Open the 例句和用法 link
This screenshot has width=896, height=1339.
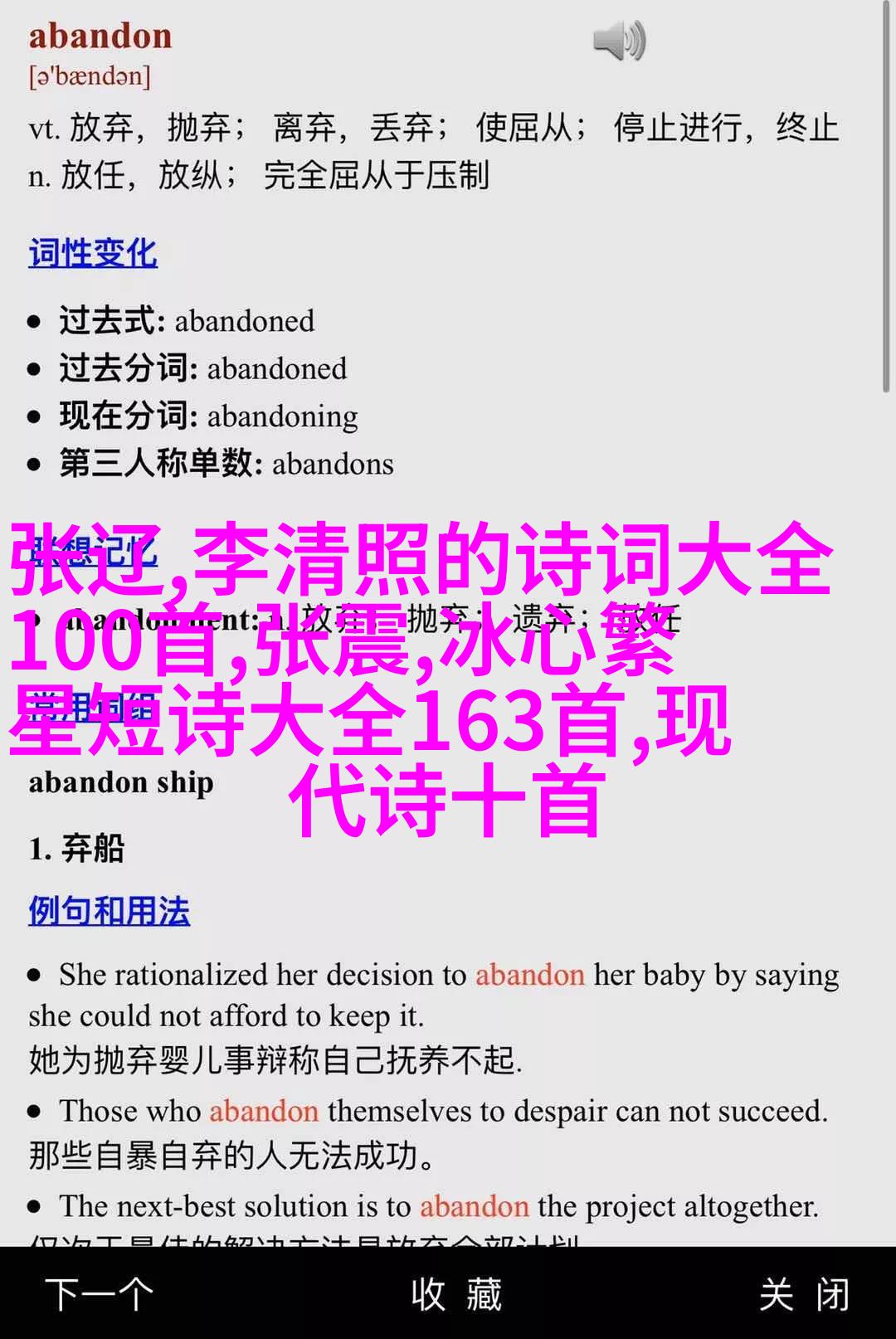click(x=109, y=911)
